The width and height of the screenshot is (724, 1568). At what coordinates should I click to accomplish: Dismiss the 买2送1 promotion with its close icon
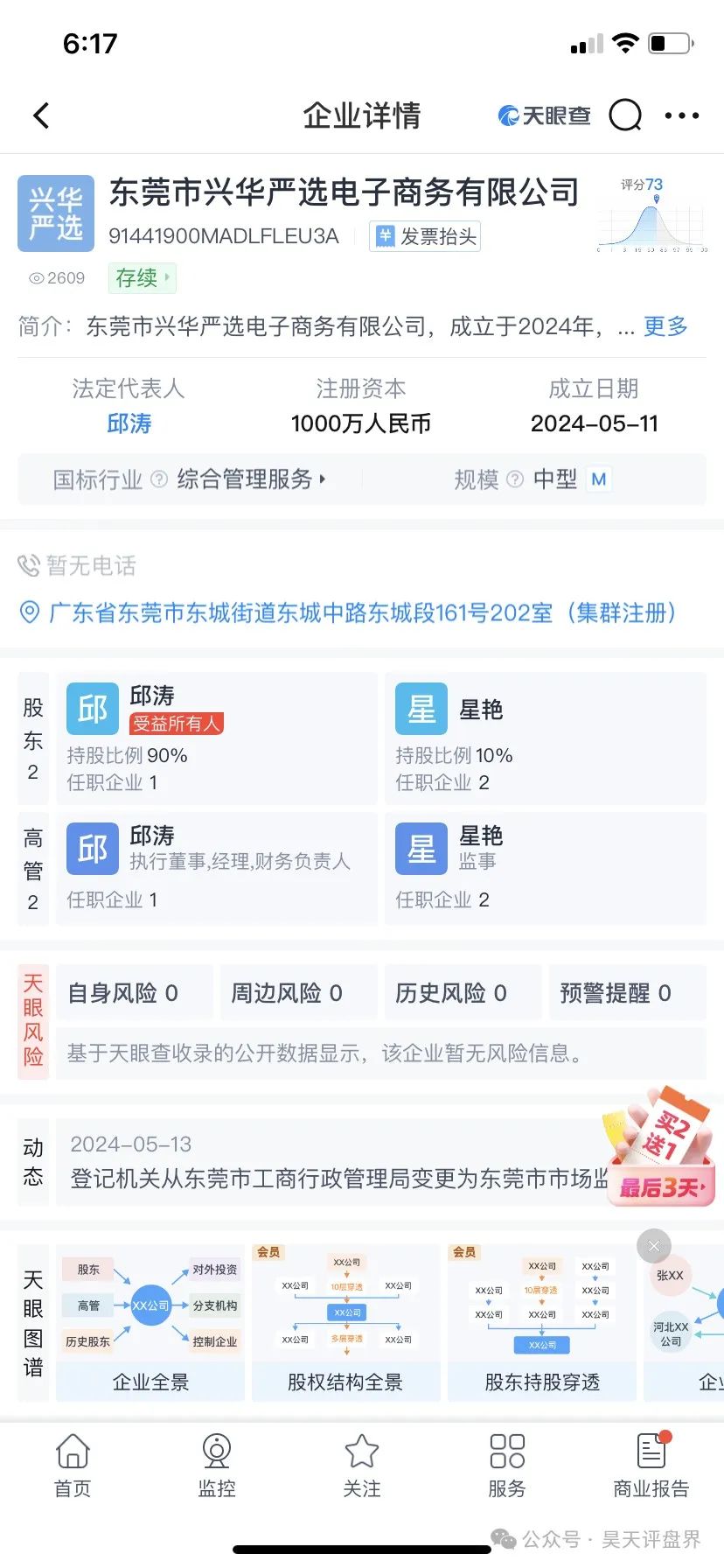654,1245
